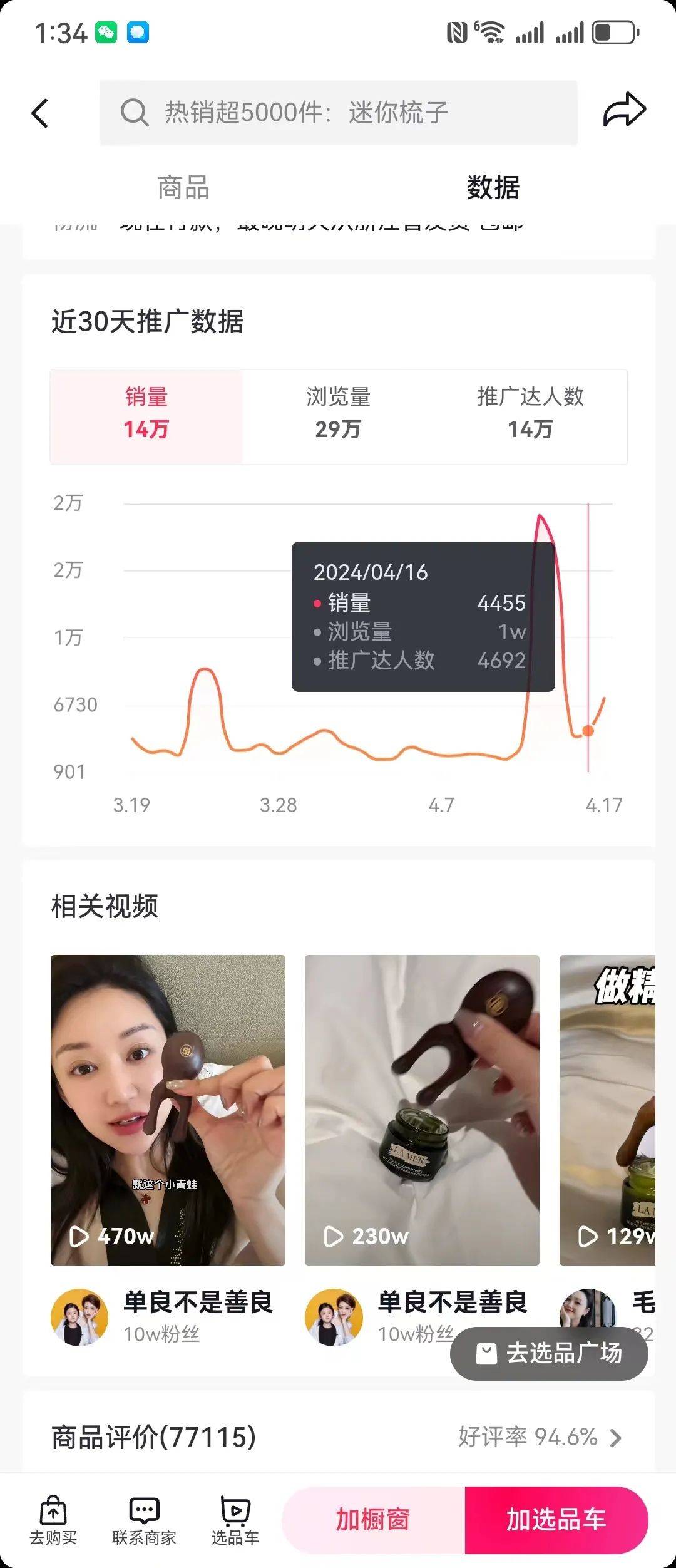
Task: Open the 选品车 cart
Action: pyautogui.click(x=235, y=1520)
